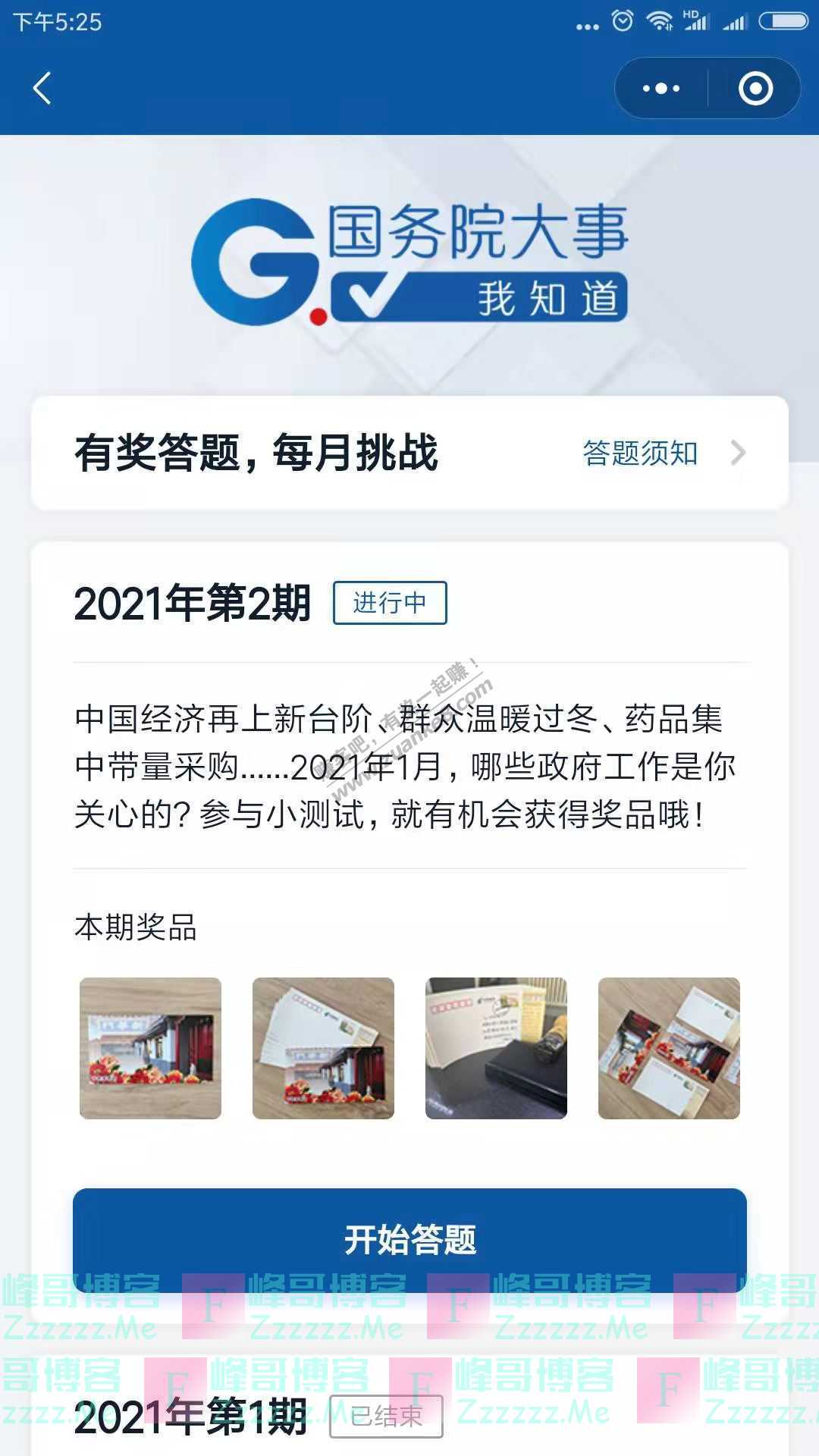The image size is (819, 1456).
Task: Click the back arrow to return
Action: point(43,89)
